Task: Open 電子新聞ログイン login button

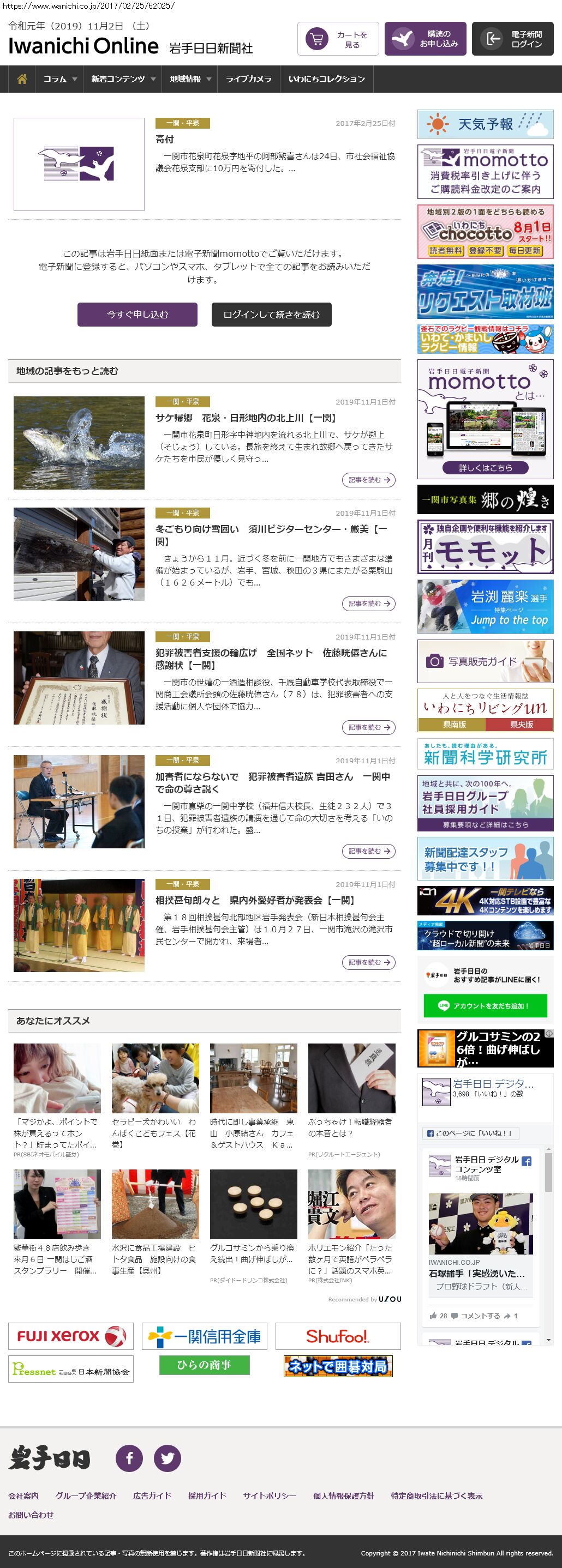Action: [x=513, y=39]
